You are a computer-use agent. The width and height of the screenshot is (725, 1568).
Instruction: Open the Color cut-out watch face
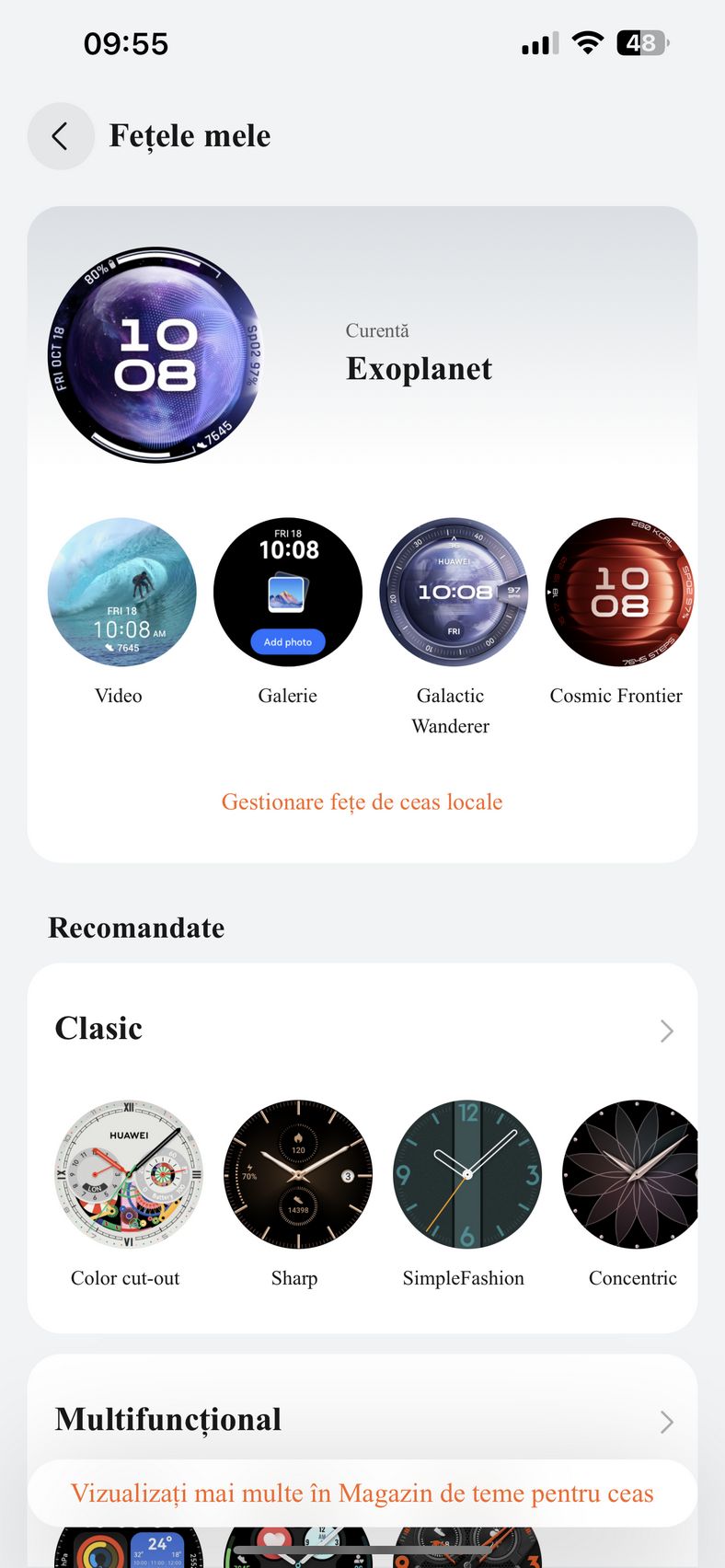click(129, 1174)
